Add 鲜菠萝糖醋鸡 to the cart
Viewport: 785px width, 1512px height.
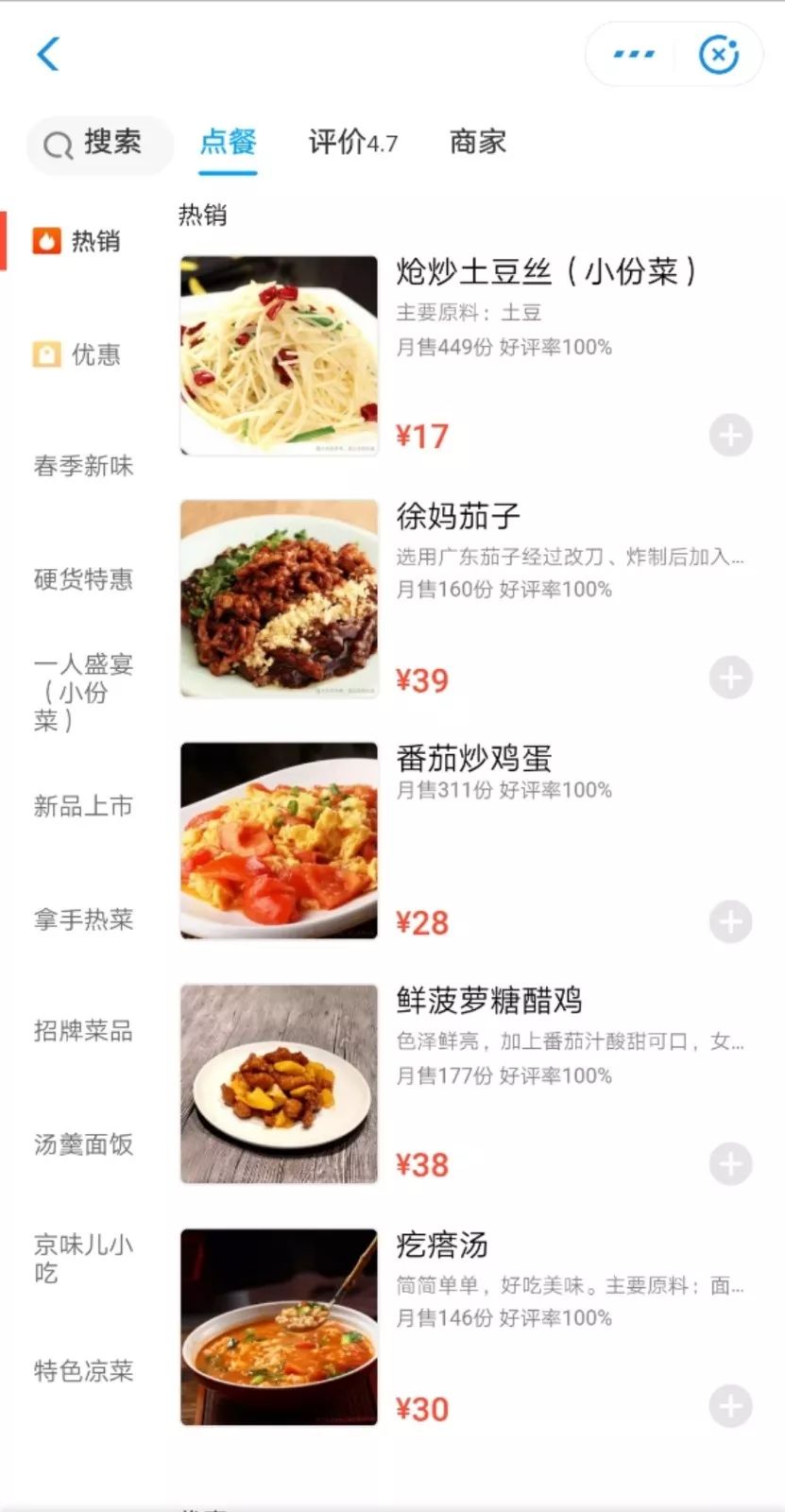click(x=730, y=1163)
